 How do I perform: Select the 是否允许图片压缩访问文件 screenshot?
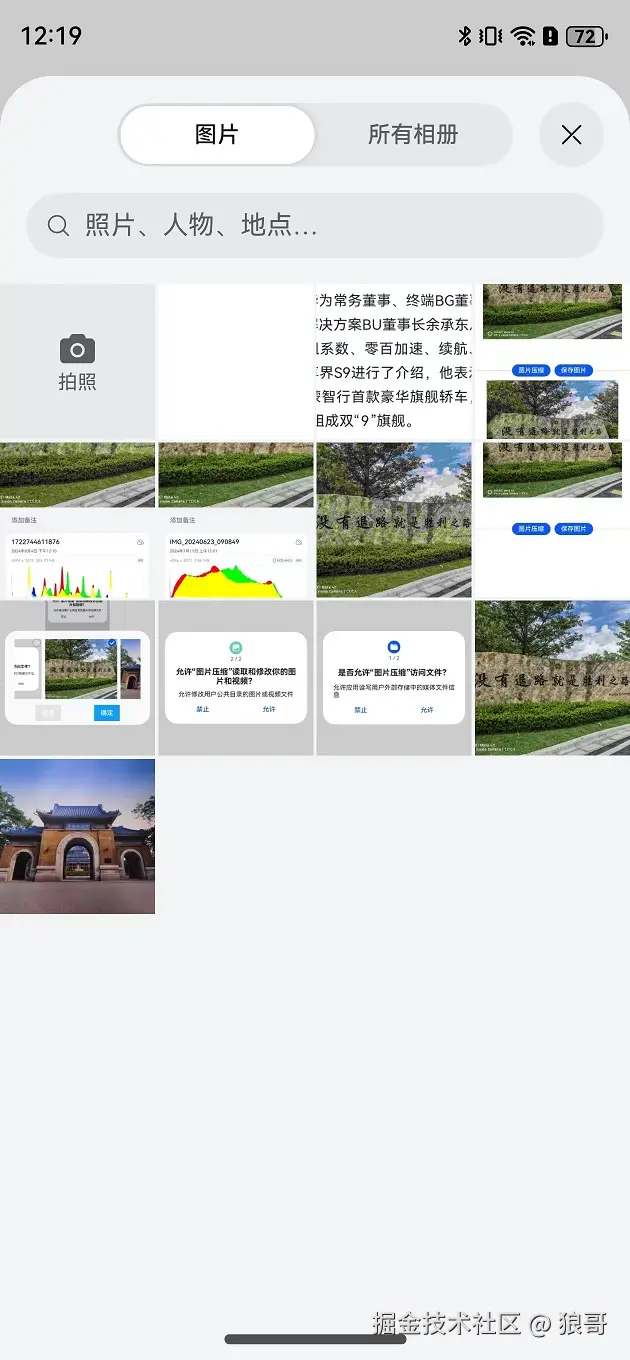coord(393,678)
